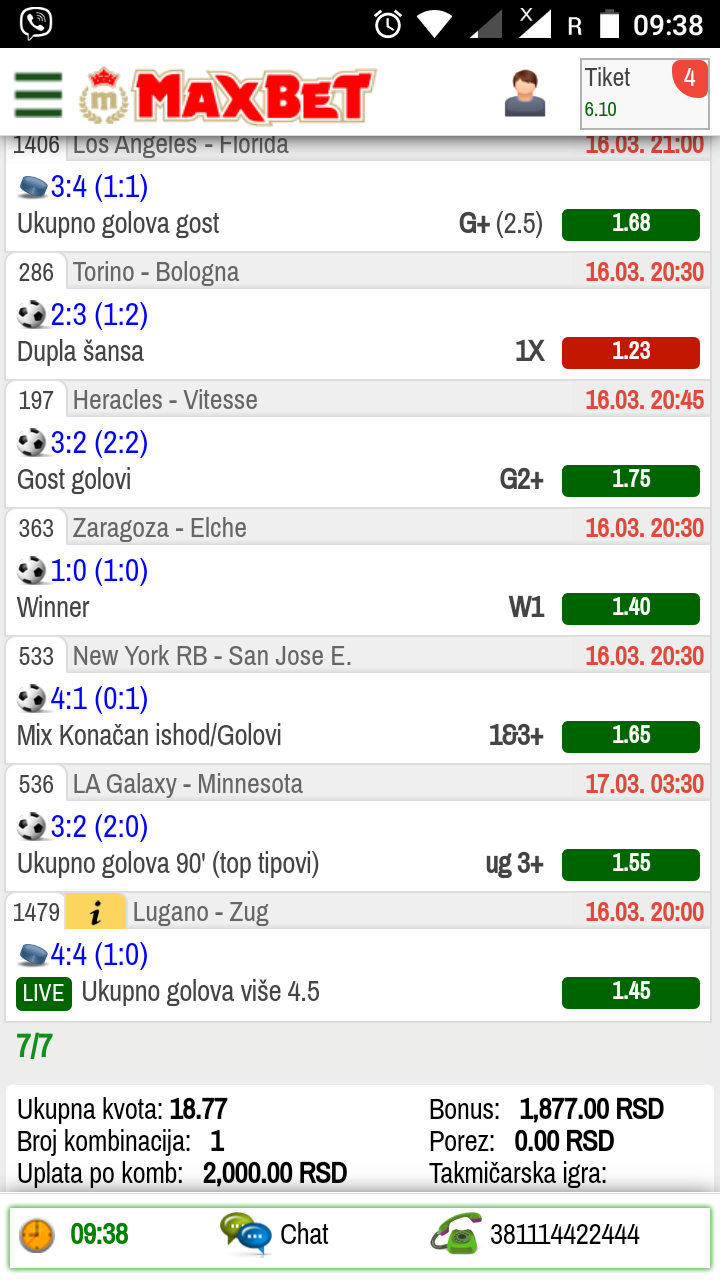Tap the 1.23 odds for Torino - Bologna
Screen dimensions: 720x1280
click(631, 352)
